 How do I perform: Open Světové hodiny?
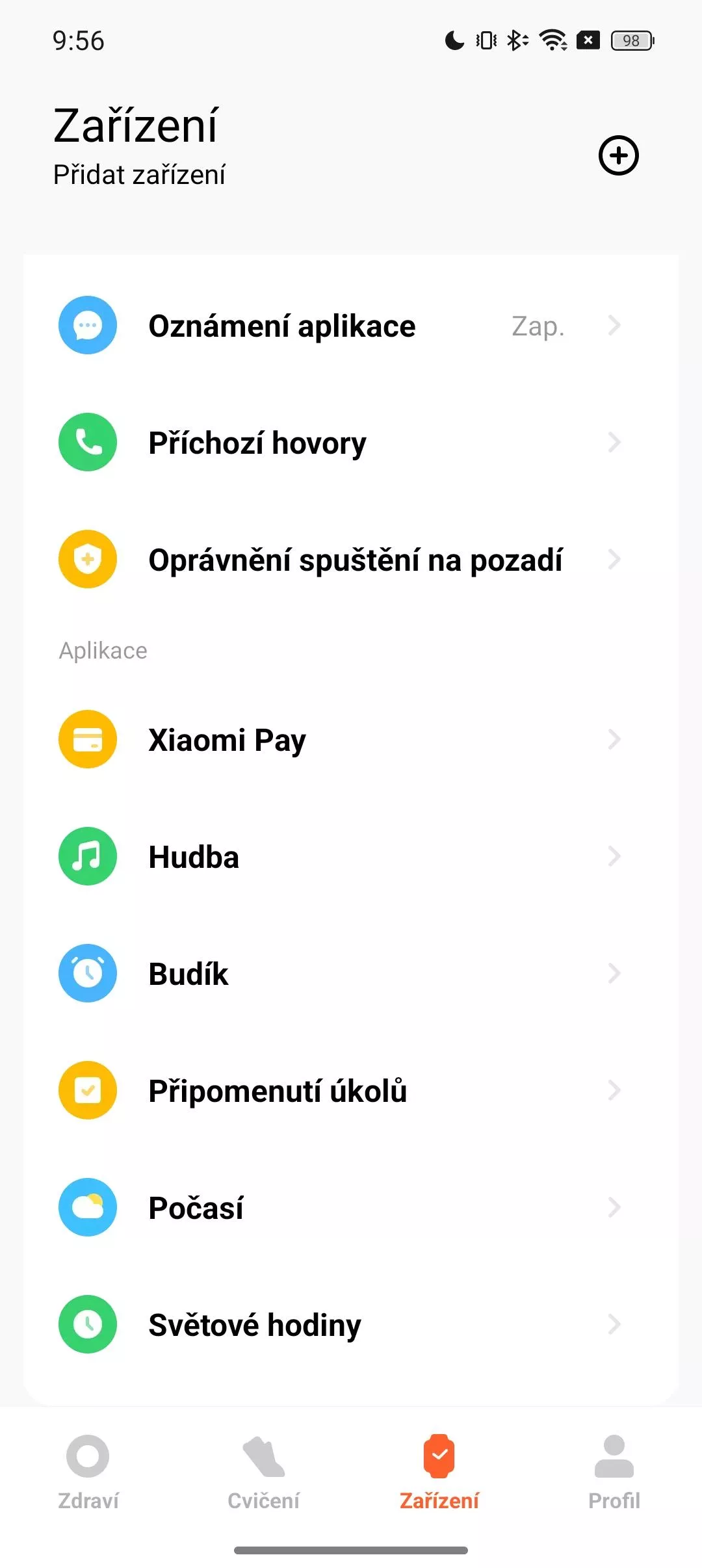(351, 1324)
